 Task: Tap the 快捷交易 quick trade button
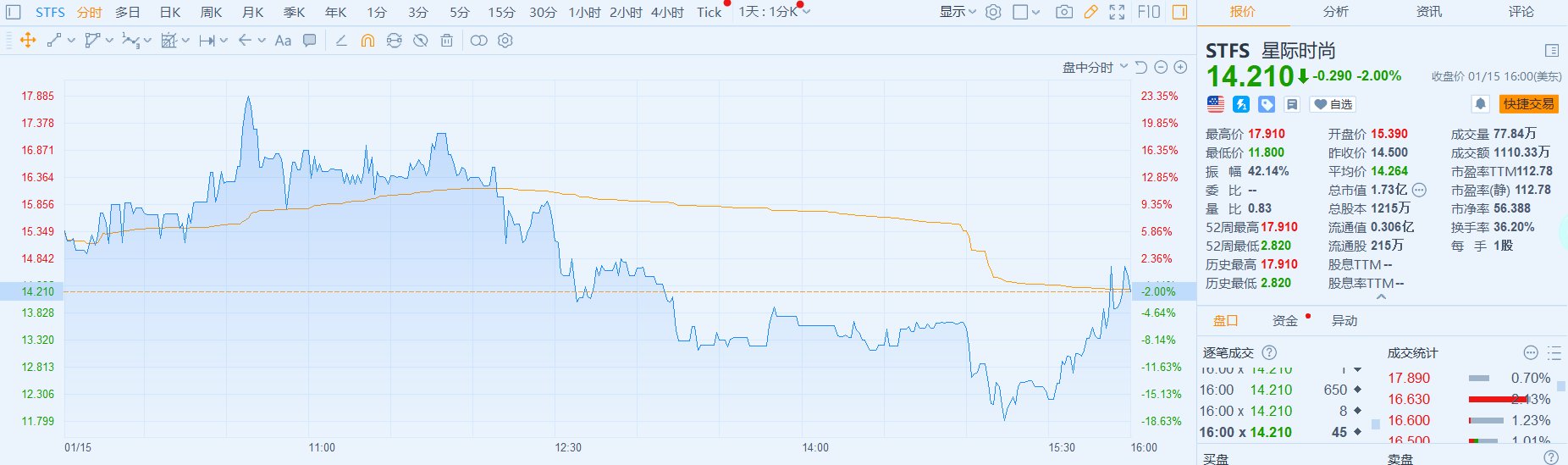point(1528,104)
